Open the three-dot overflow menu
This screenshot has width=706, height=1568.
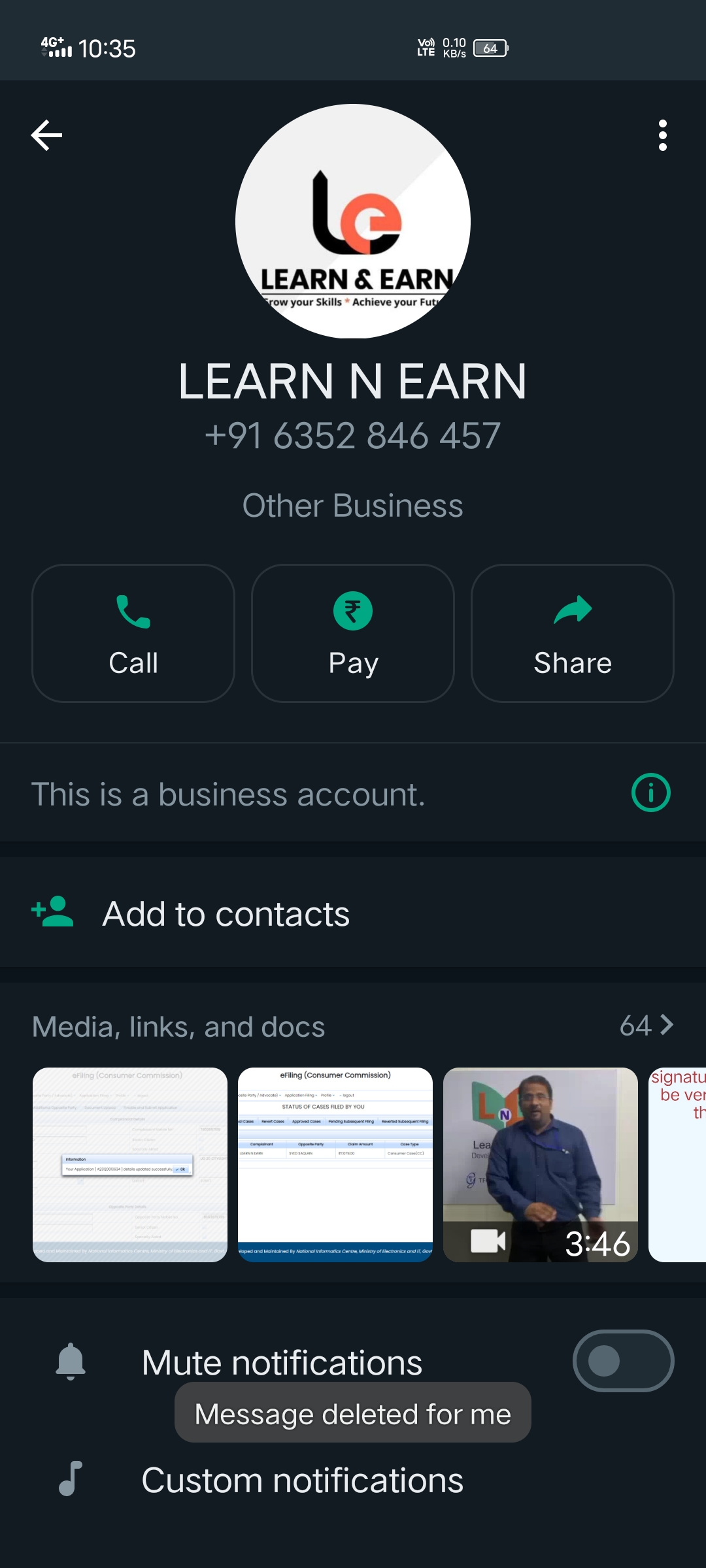[x=662, y=135]
